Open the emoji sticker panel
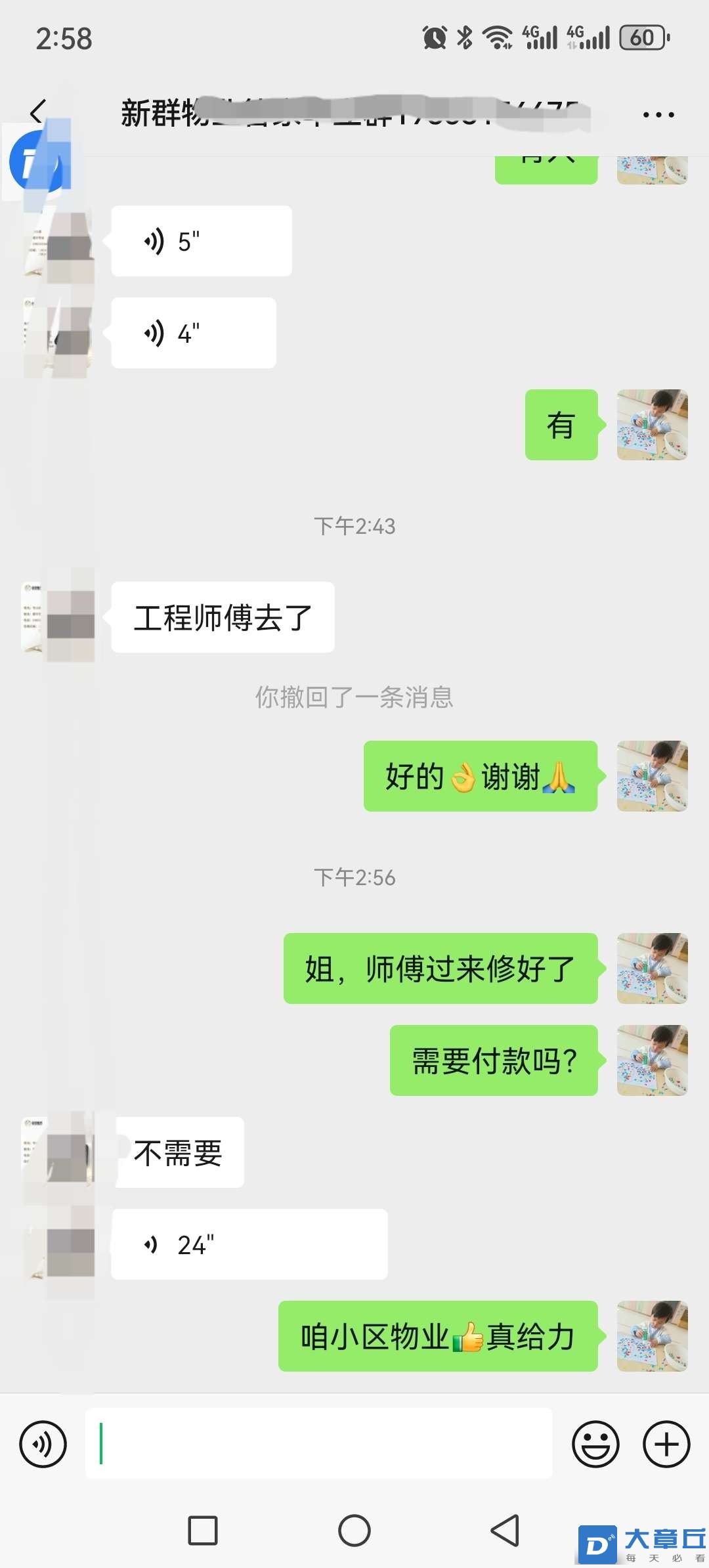 (595, 1444)
